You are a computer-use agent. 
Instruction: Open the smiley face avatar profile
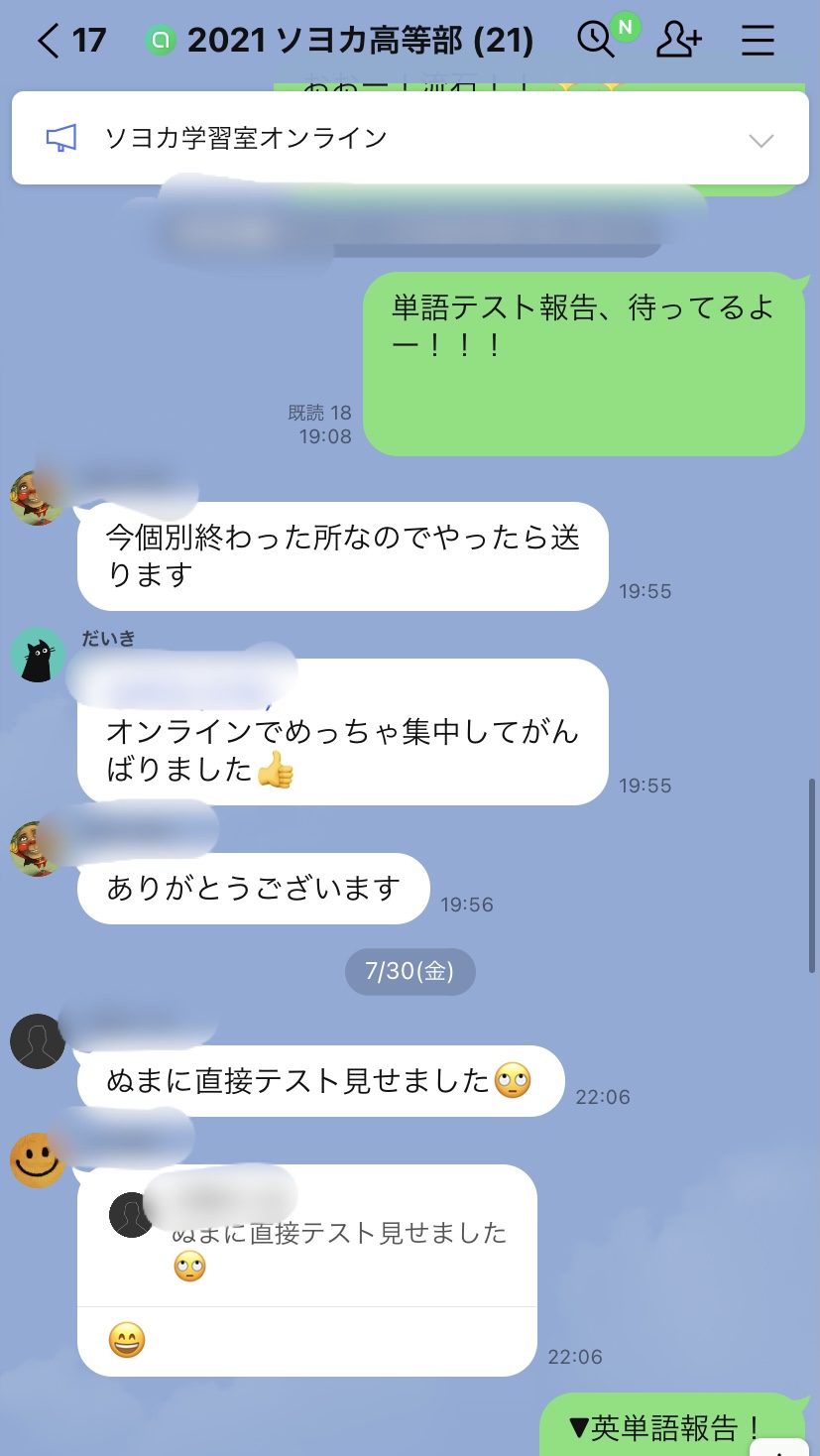(38, 1159)
